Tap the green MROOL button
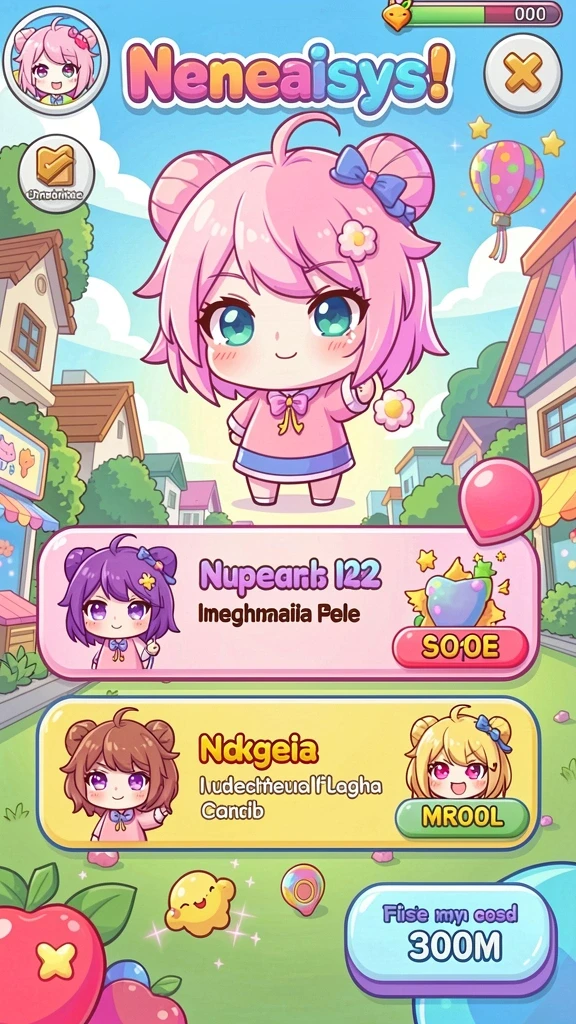This screenshot has width=576, height=1024. point(462,817)
